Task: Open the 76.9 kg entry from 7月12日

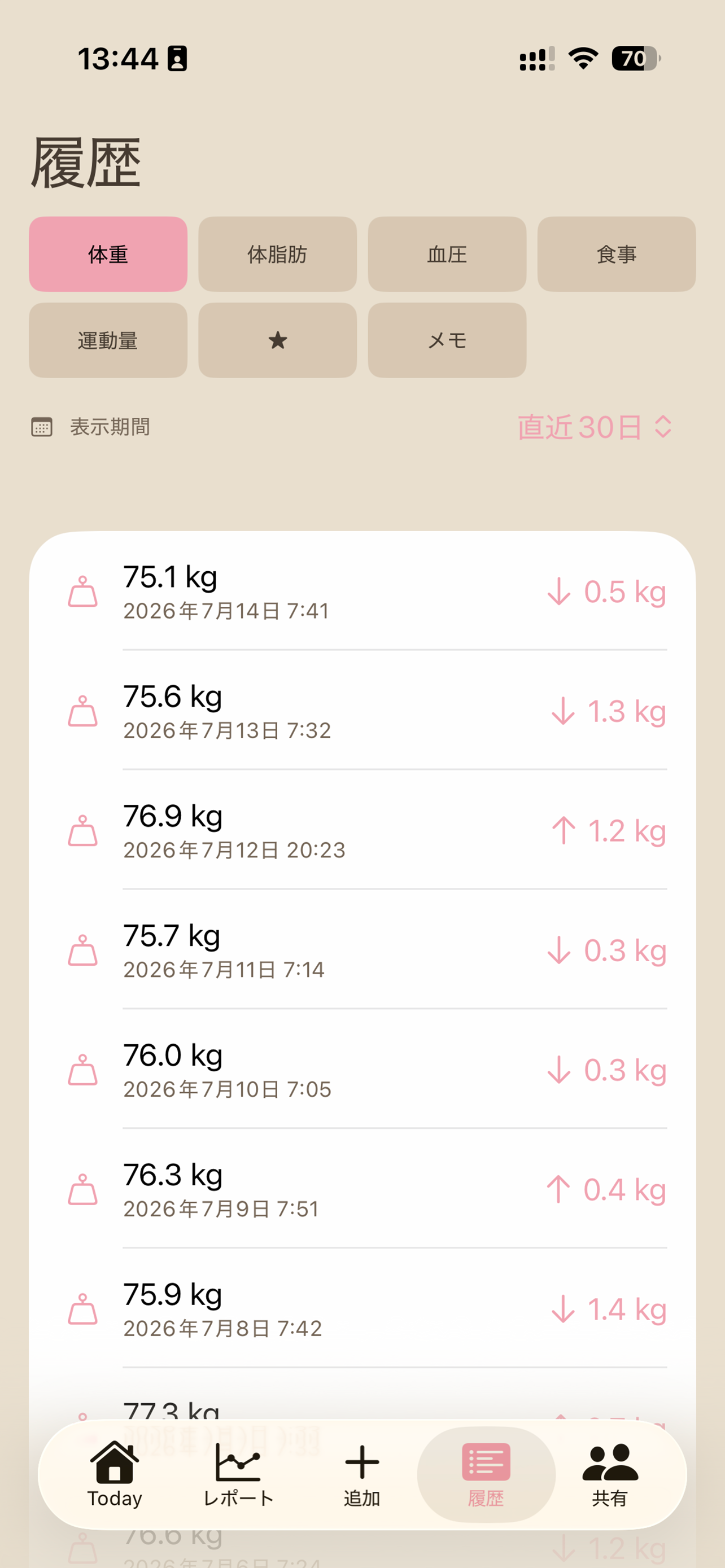Action: click(x=363, y=830)
